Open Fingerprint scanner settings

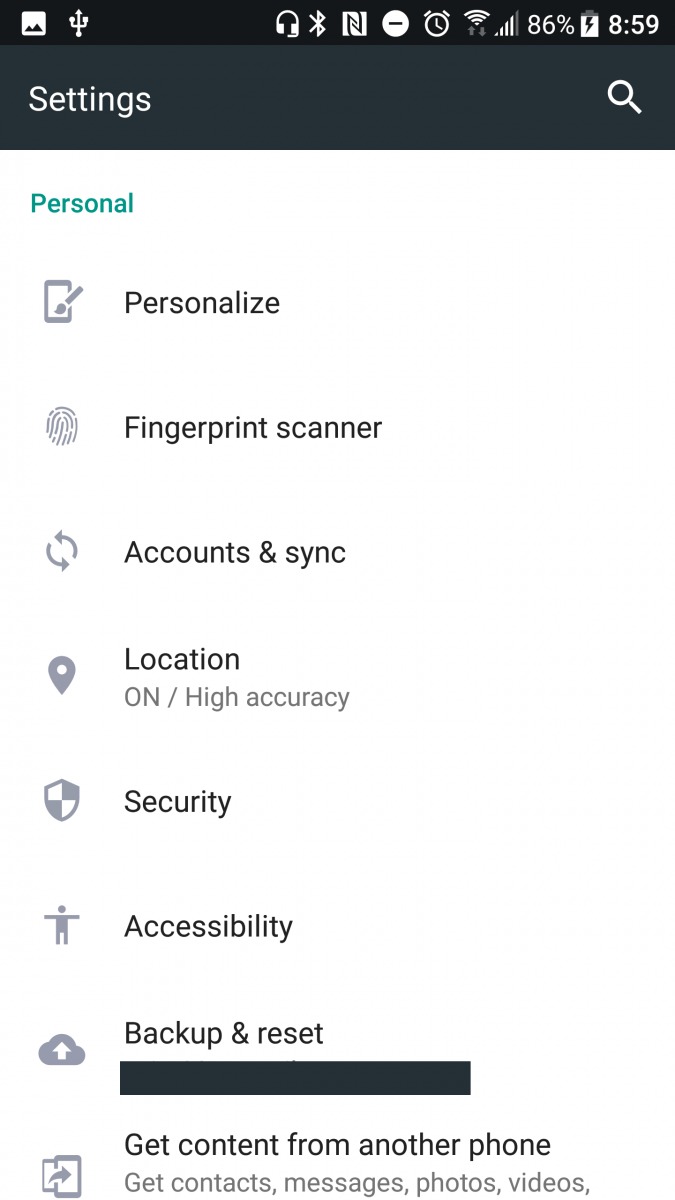252,428
